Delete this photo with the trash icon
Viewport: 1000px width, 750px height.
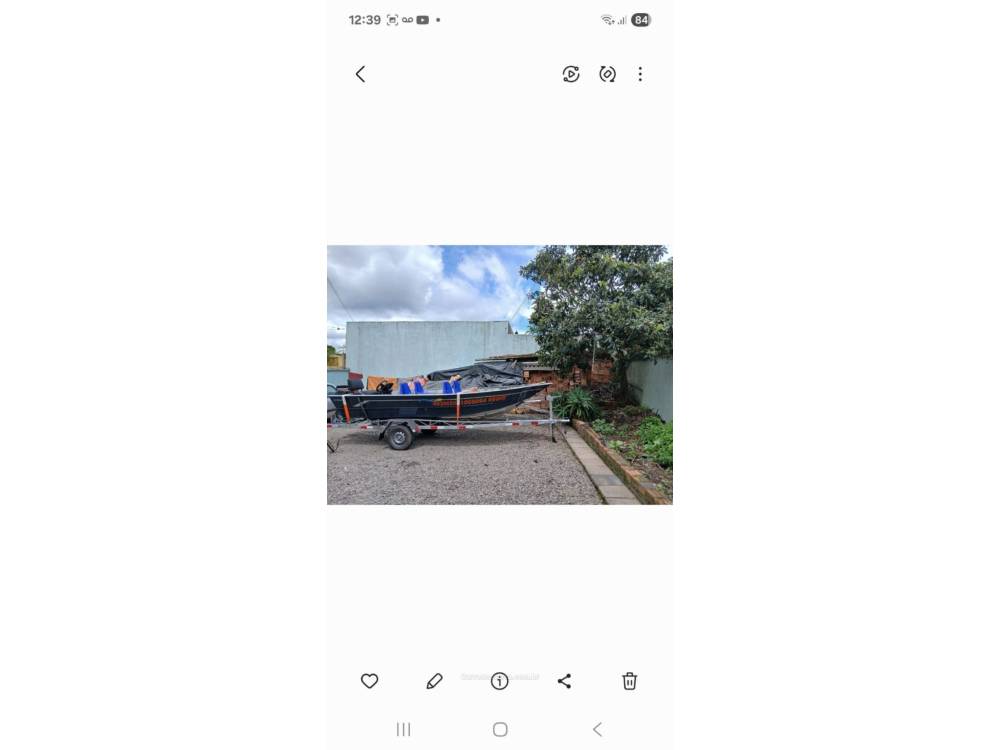629,681
